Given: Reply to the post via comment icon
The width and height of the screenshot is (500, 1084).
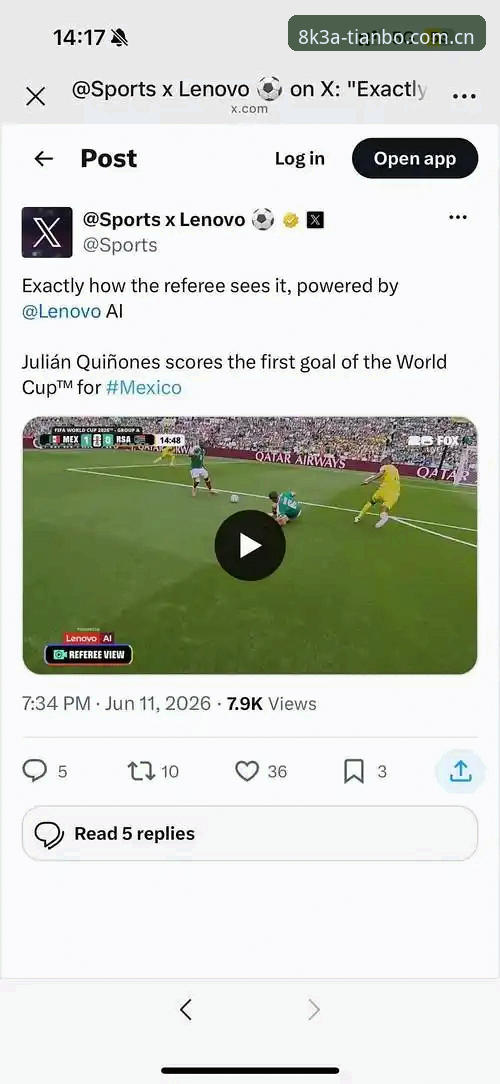Looking at the screenshot, I should click(x=35, y=771).
